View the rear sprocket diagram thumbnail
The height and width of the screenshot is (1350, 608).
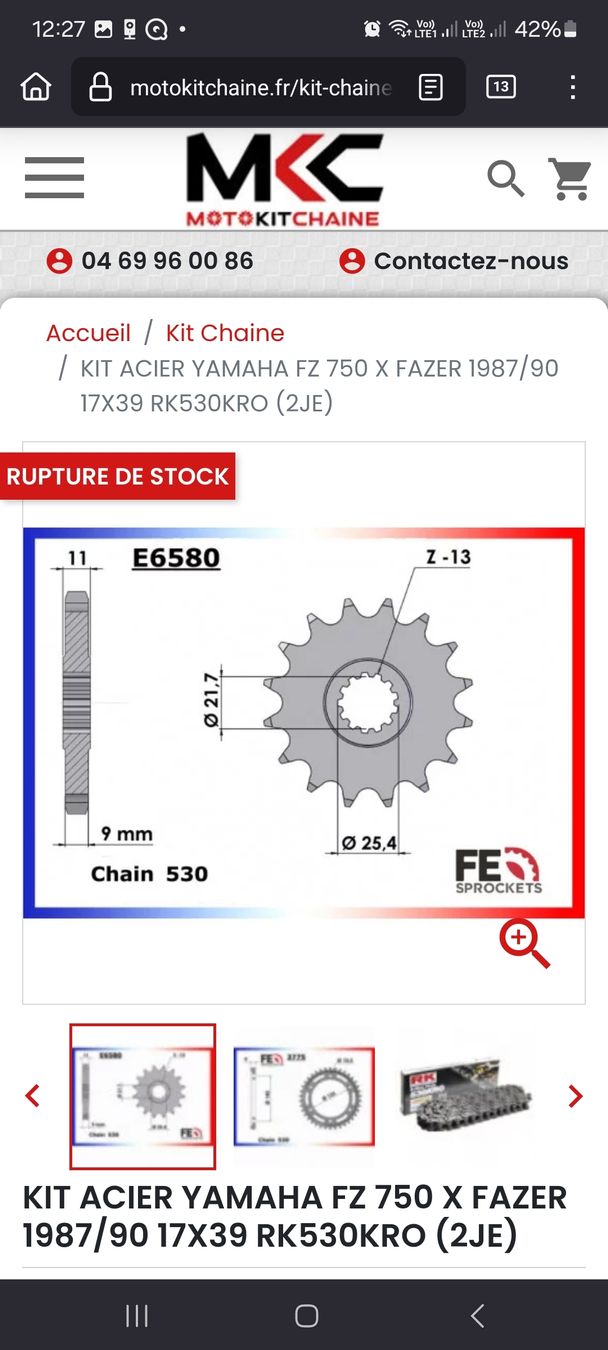click(304, 1096)
